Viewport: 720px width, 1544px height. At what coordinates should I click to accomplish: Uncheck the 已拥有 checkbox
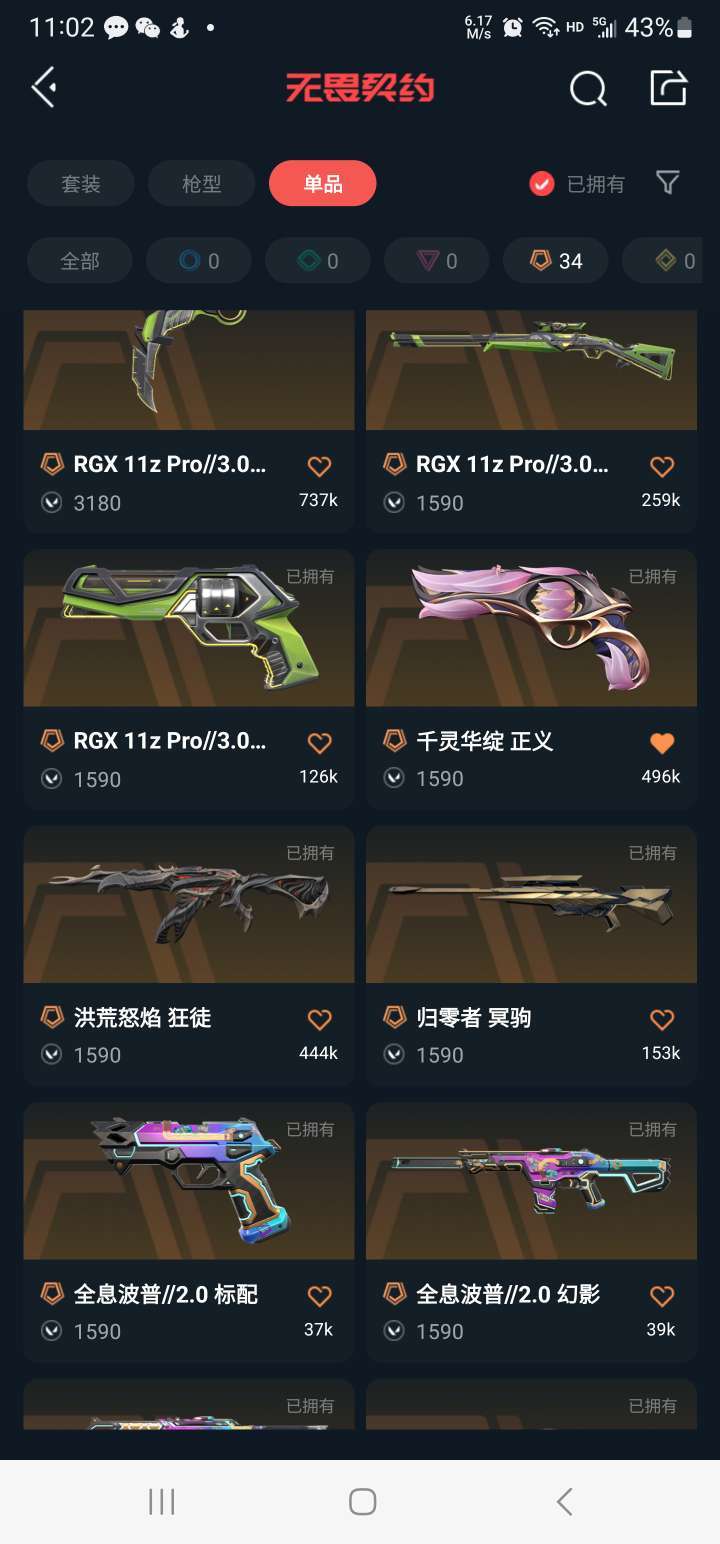click(x=541, y=184)
